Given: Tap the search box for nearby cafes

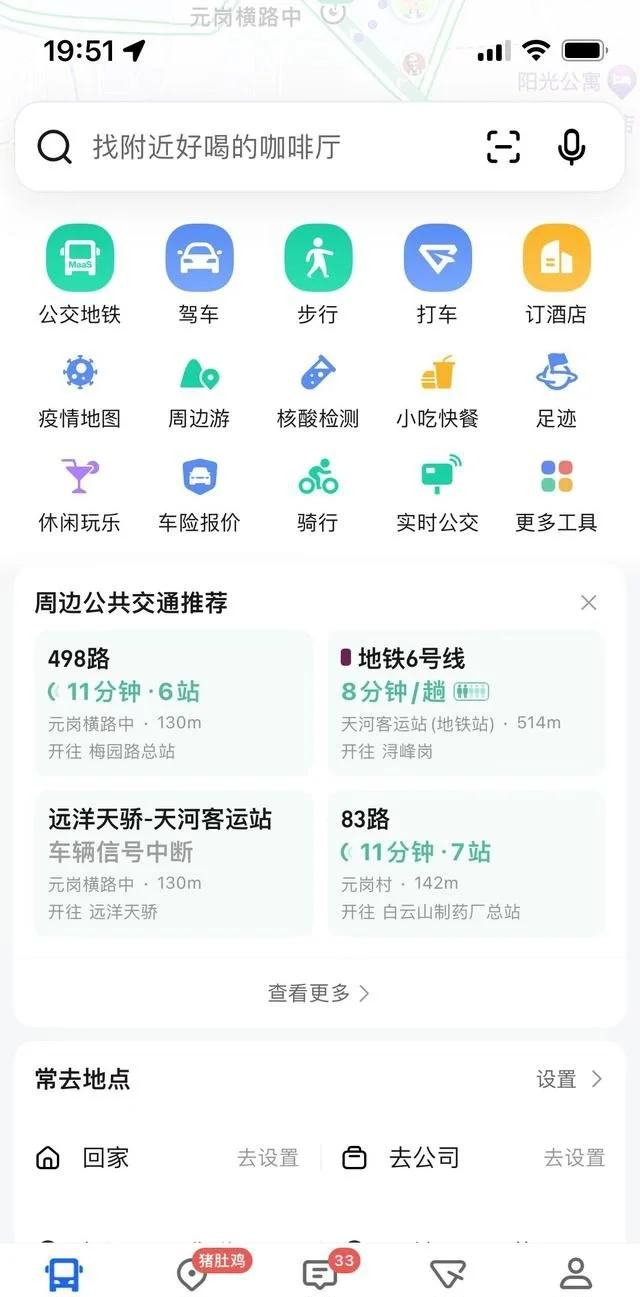Looking at the screenshot, I should (x=319, y=147).
